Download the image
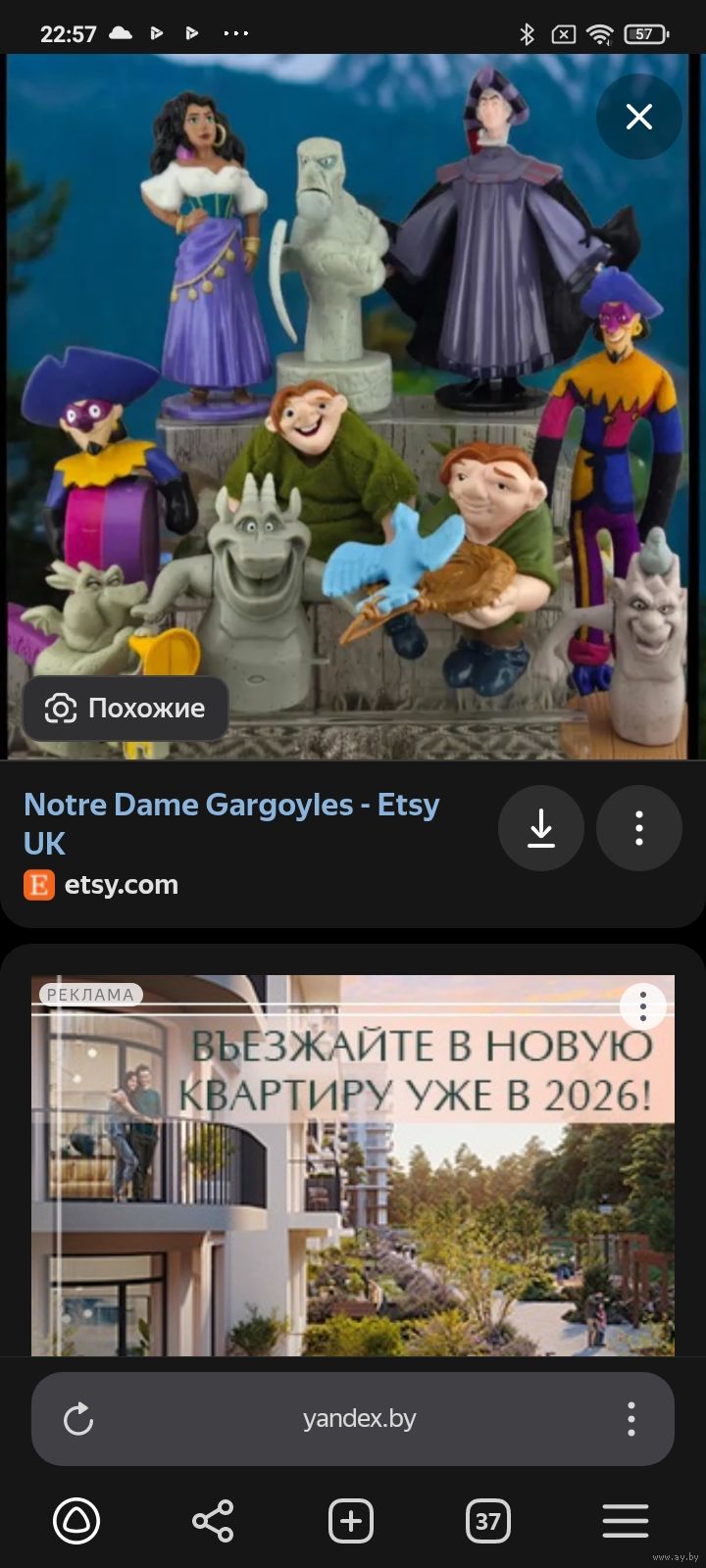Screen dimensions: 706x1568 pyautogui.click(x=541, y=828)
